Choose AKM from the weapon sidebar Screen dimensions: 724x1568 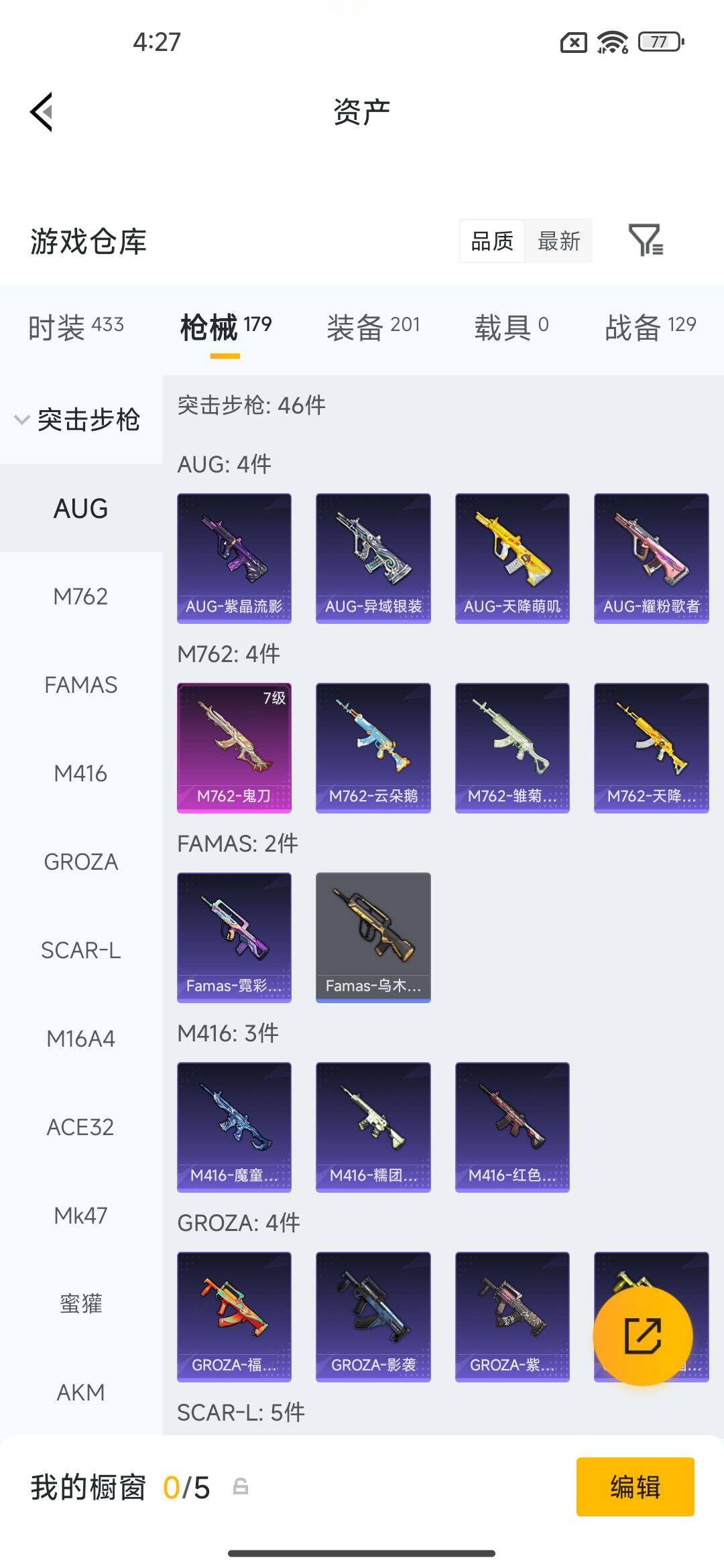coord(81,1392)
